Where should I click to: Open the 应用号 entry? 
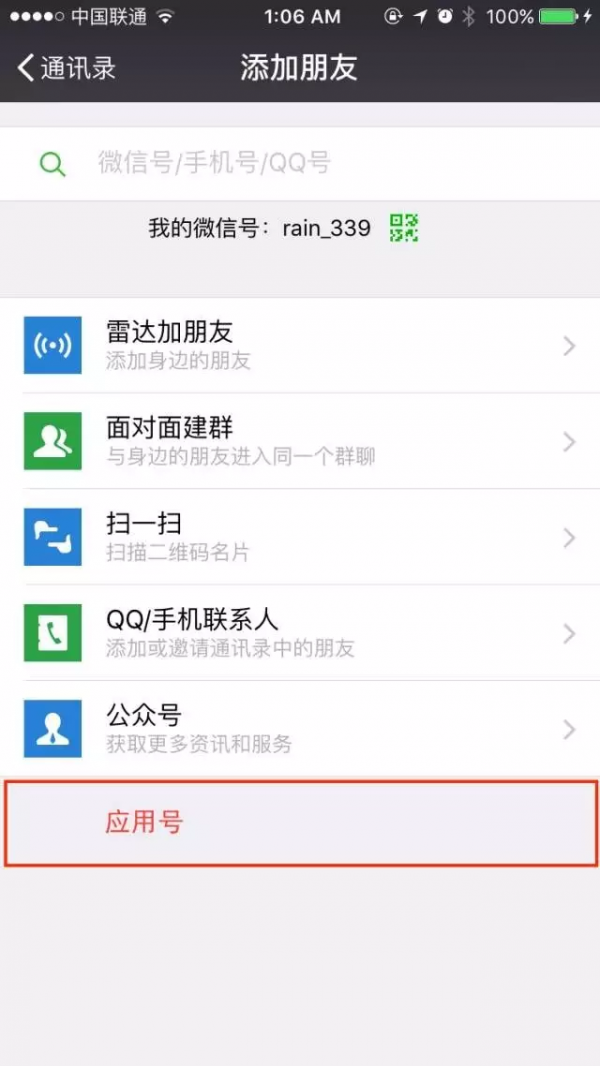point(300,823)
